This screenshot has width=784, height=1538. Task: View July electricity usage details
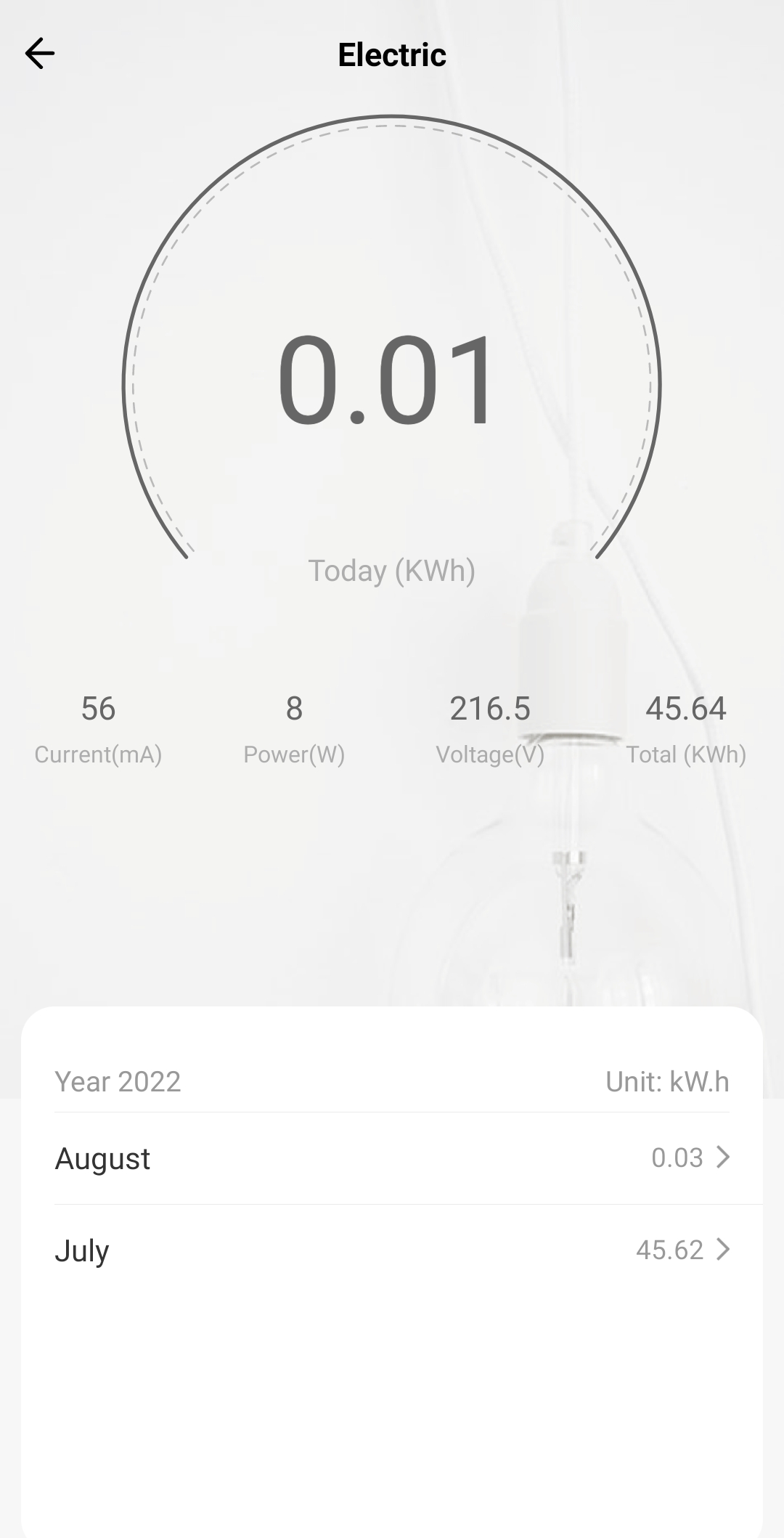392,1250
